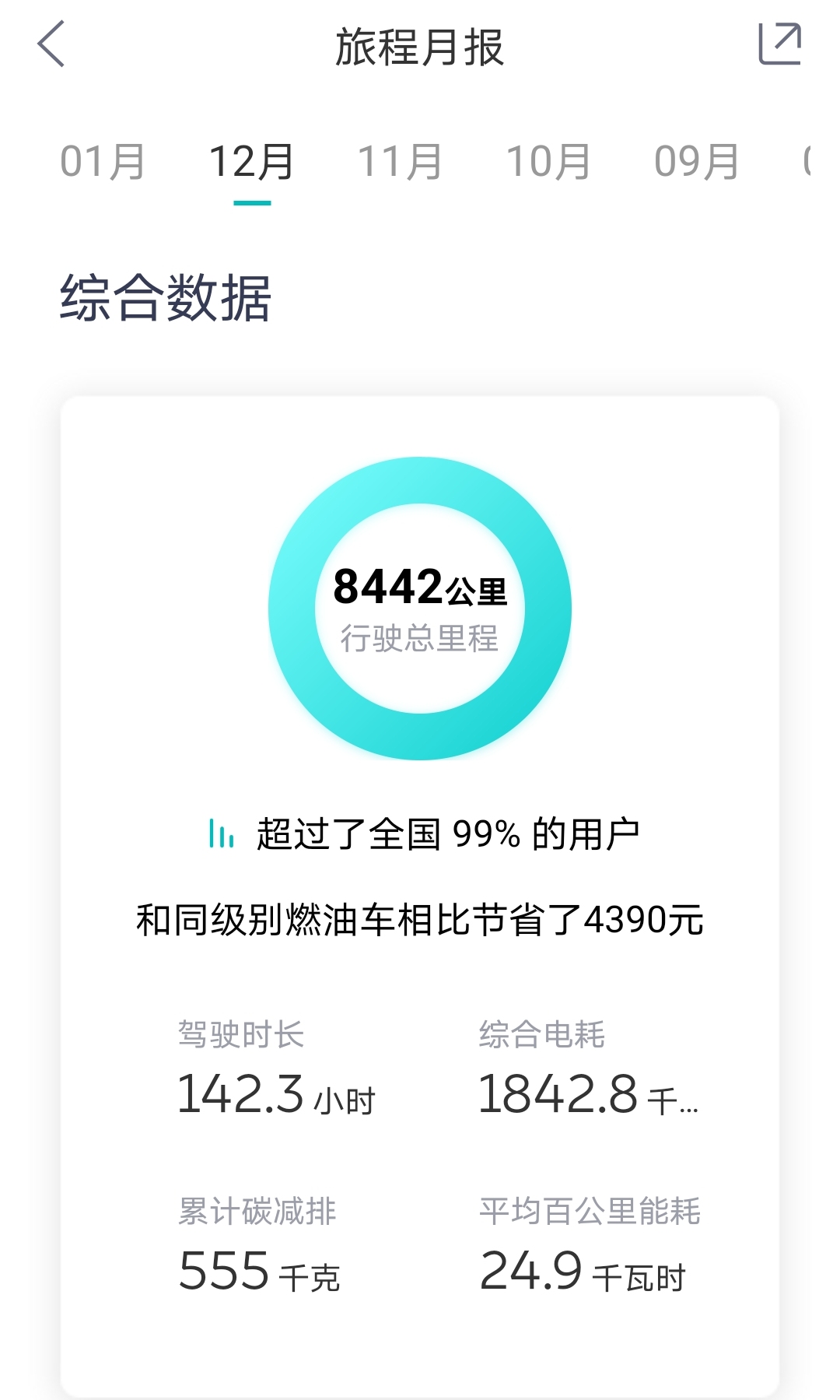Image resolution: width=840 pixels, height=1400 pixels.
Task: Go back from the 旅程月报 page
Action: pyautogui.click(x=51, y=44)
